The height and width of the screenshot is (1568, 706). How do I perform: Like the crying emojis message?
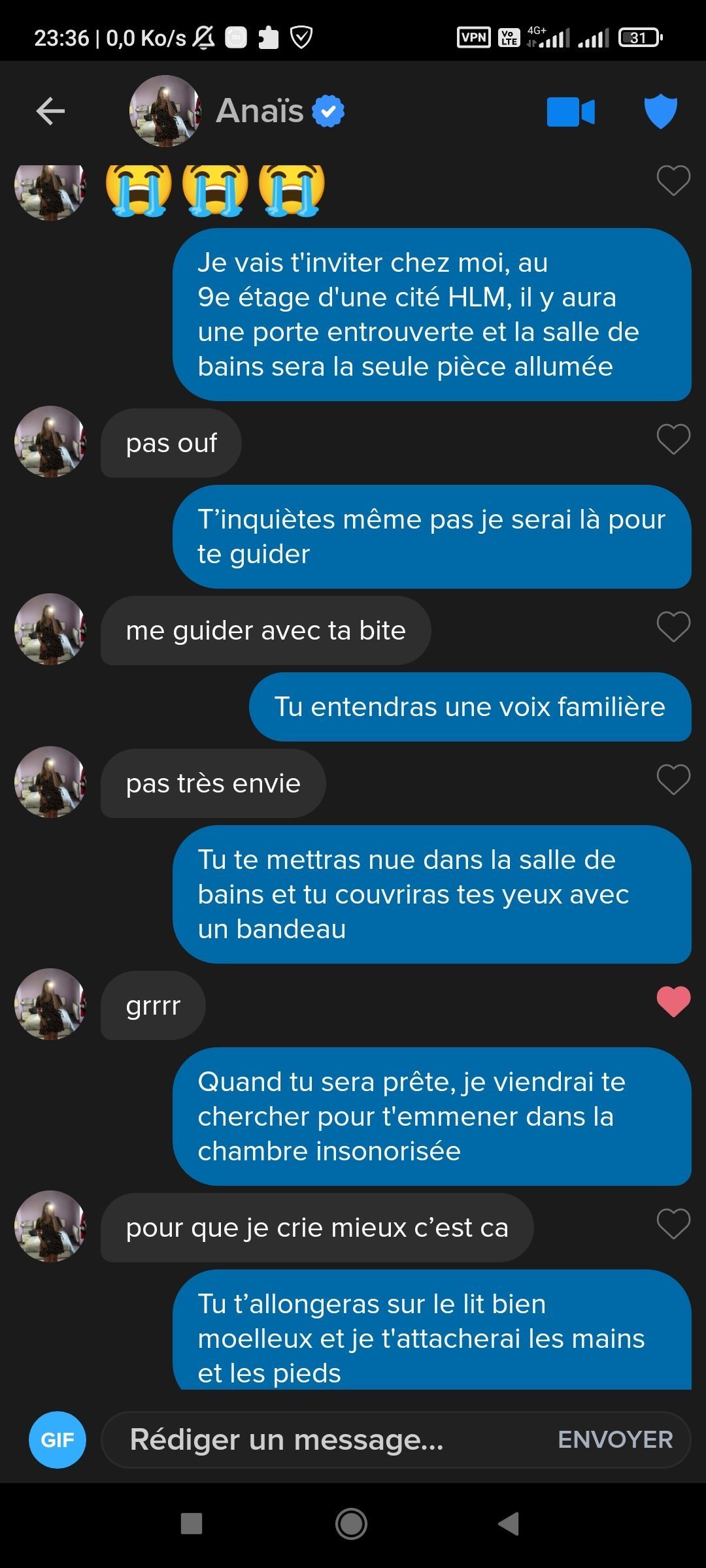673,181
